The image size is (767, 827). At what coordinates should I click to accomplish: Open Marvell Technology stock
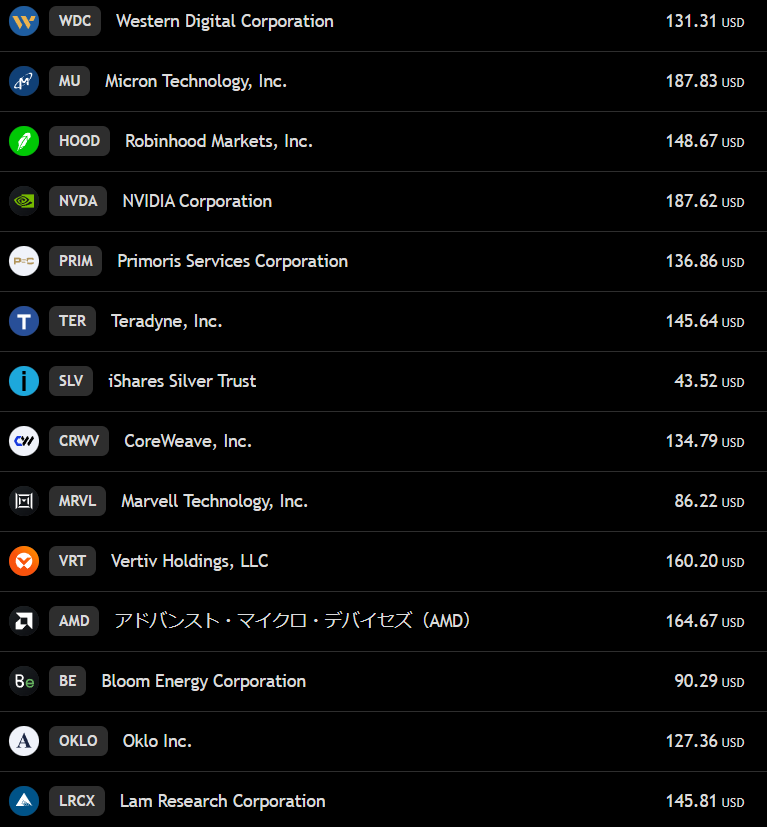[214, 501]
